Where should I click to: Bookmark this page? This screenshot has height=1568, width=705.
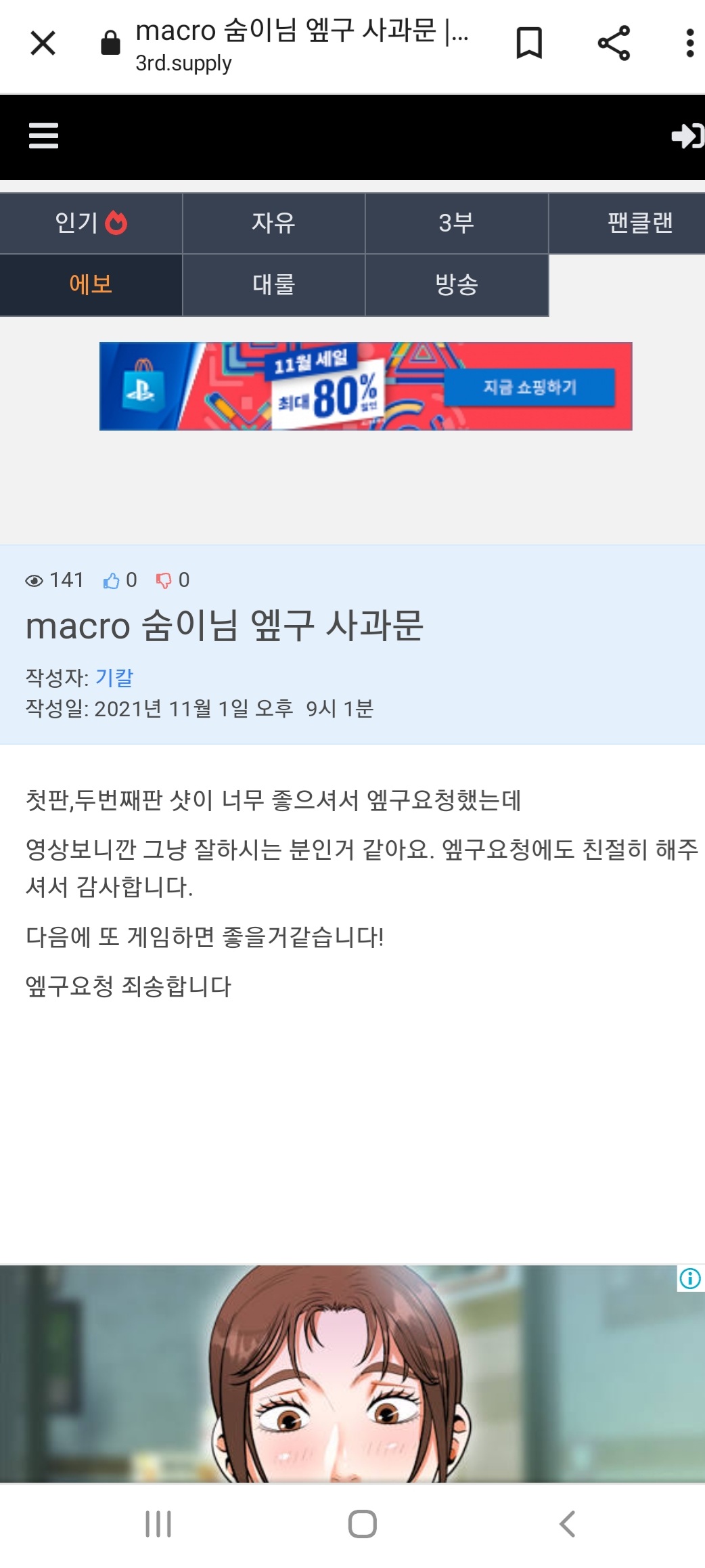point(529,44)
